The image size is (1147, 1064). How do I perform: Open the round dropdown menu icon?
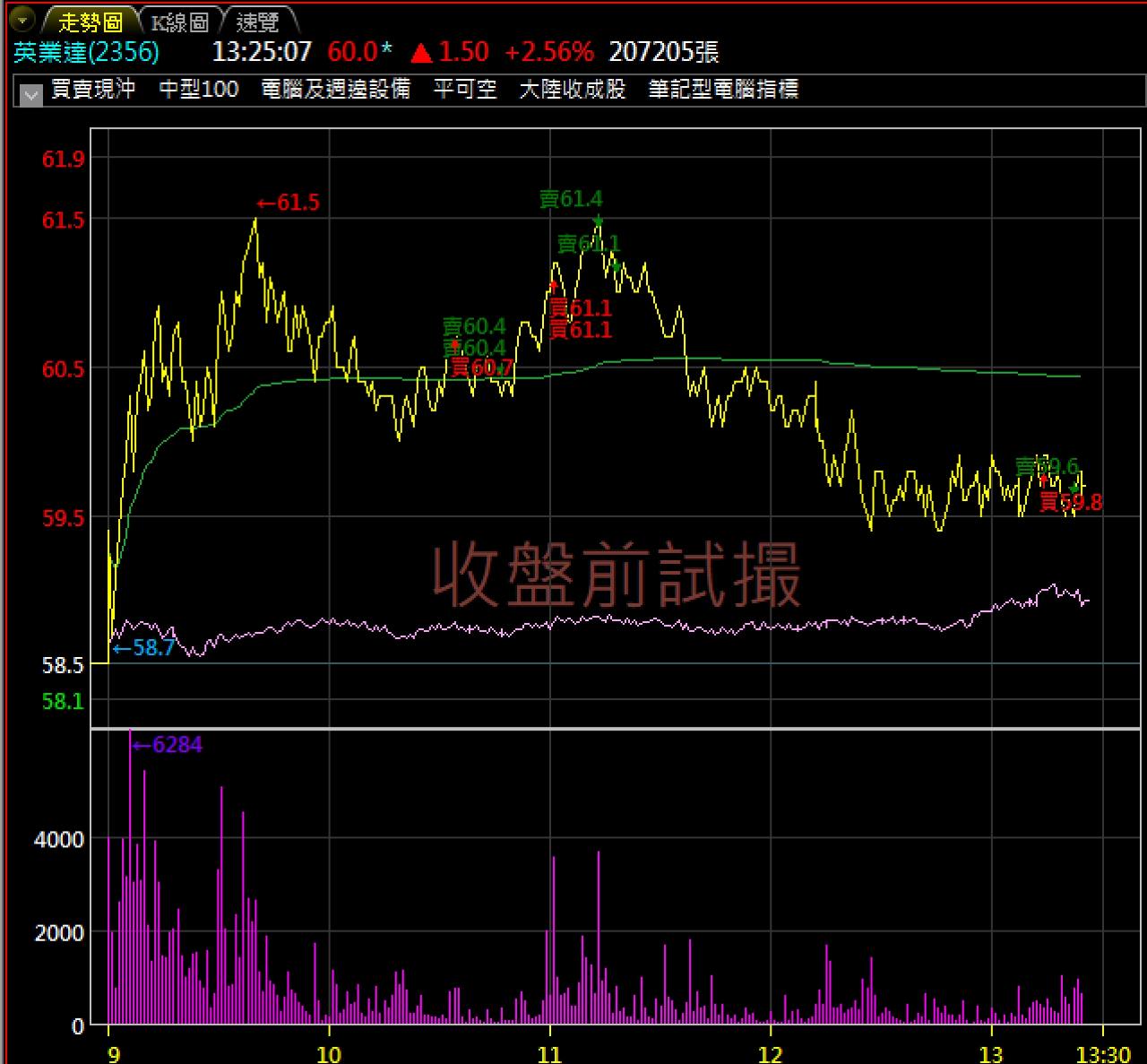22,19
